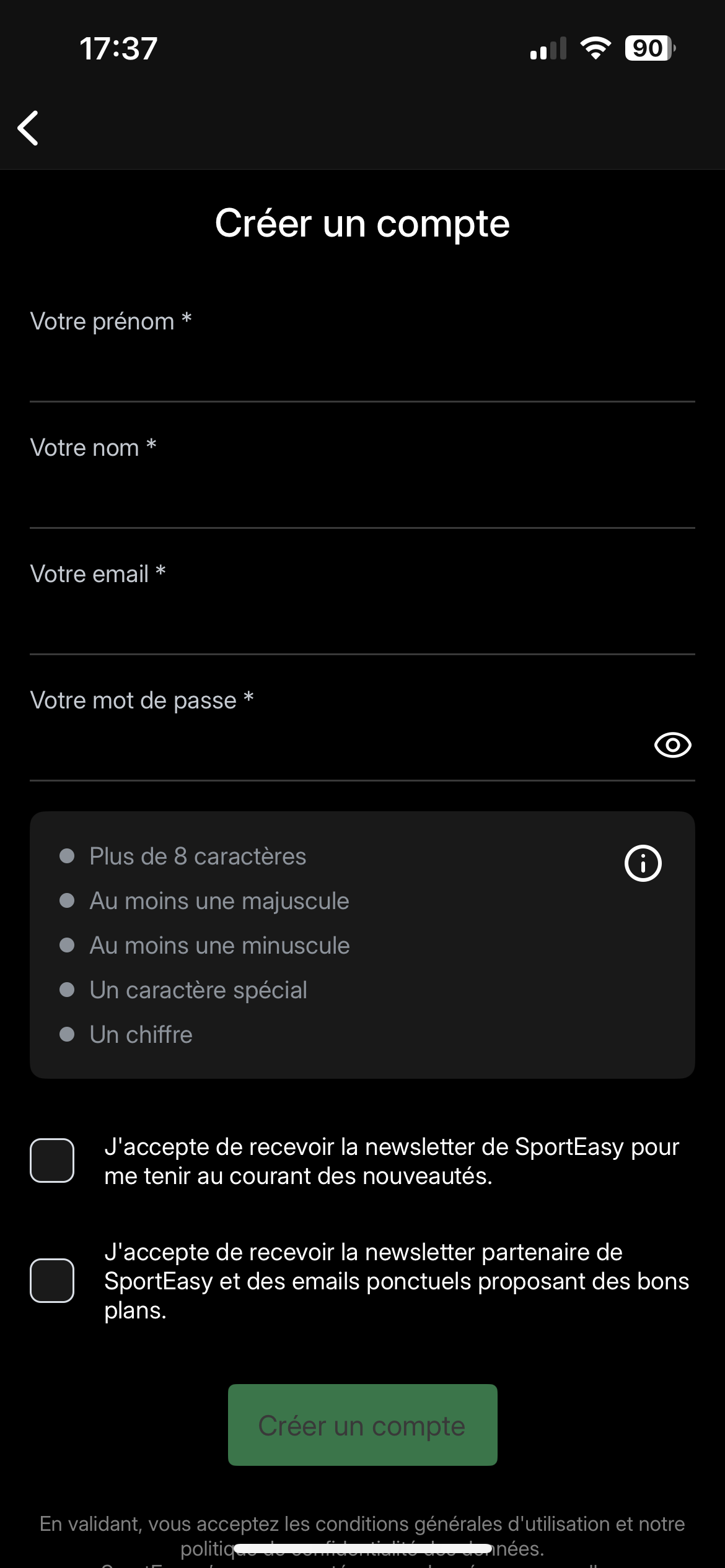Open the password rules info icon

click(643, 863)
